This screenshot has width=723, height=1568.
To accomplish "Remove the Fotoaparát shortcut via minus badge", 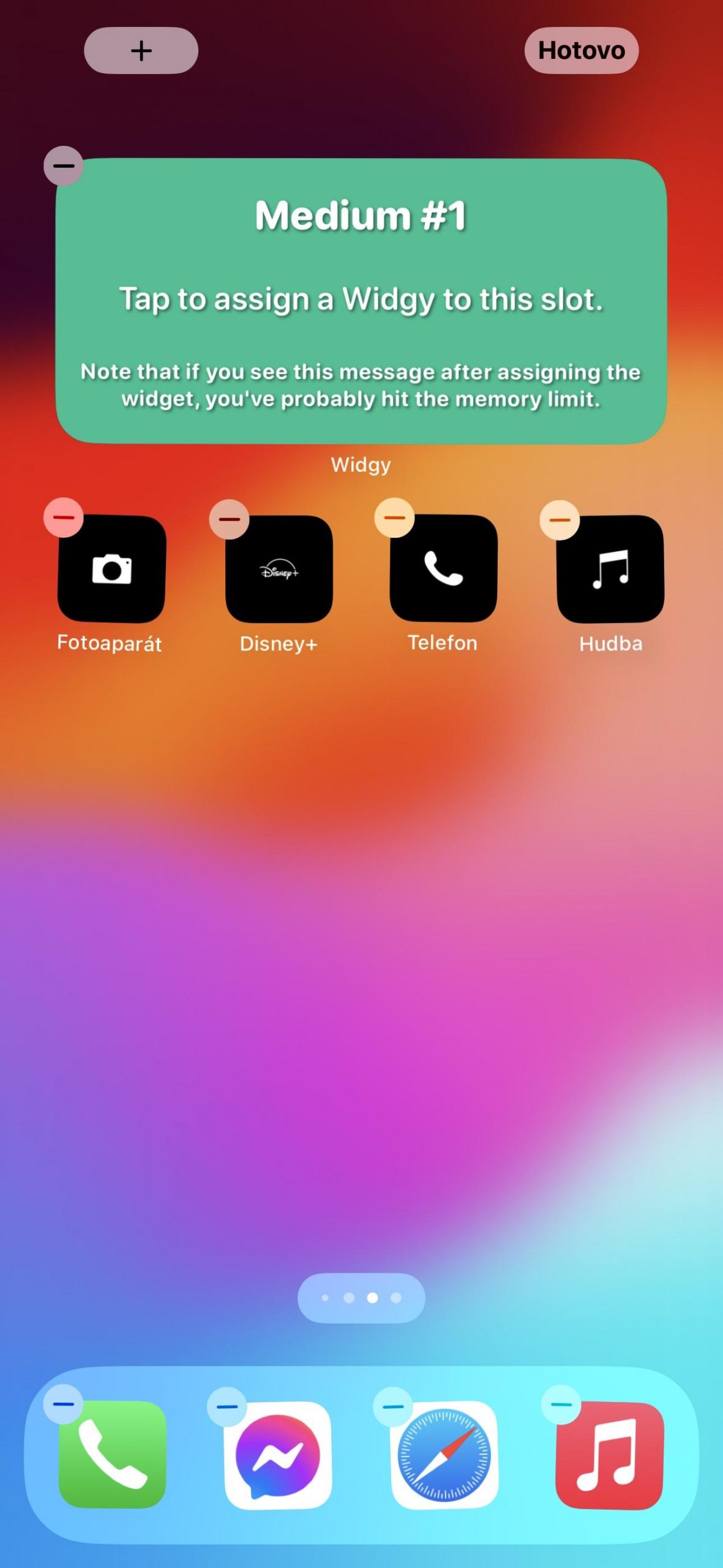I will tap(64, 518).
